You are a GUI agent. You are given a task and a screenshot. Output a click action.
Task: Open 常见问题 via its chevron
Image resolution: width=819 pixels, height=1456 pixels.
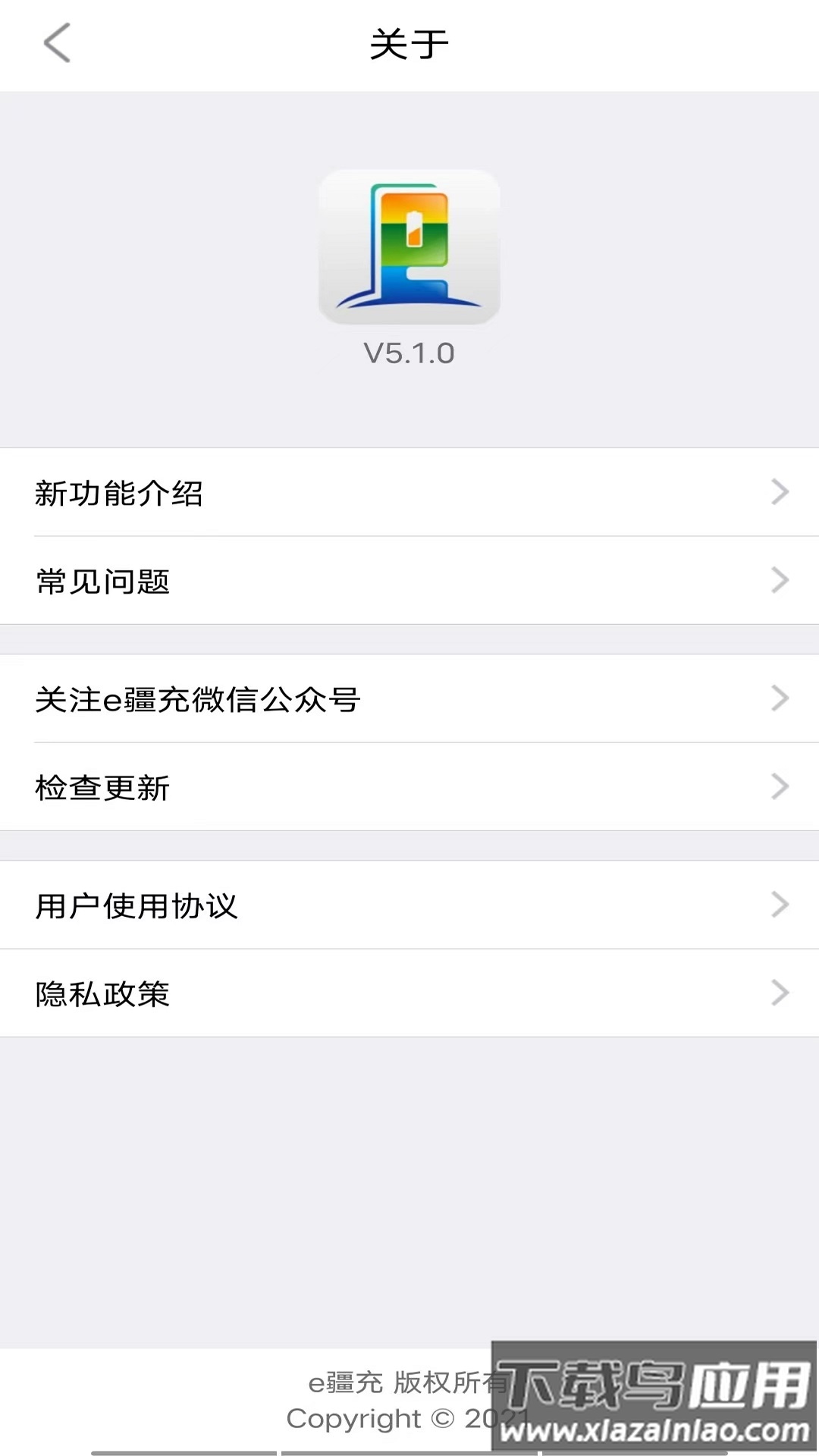pyautogui.click(x=780, y=581)
